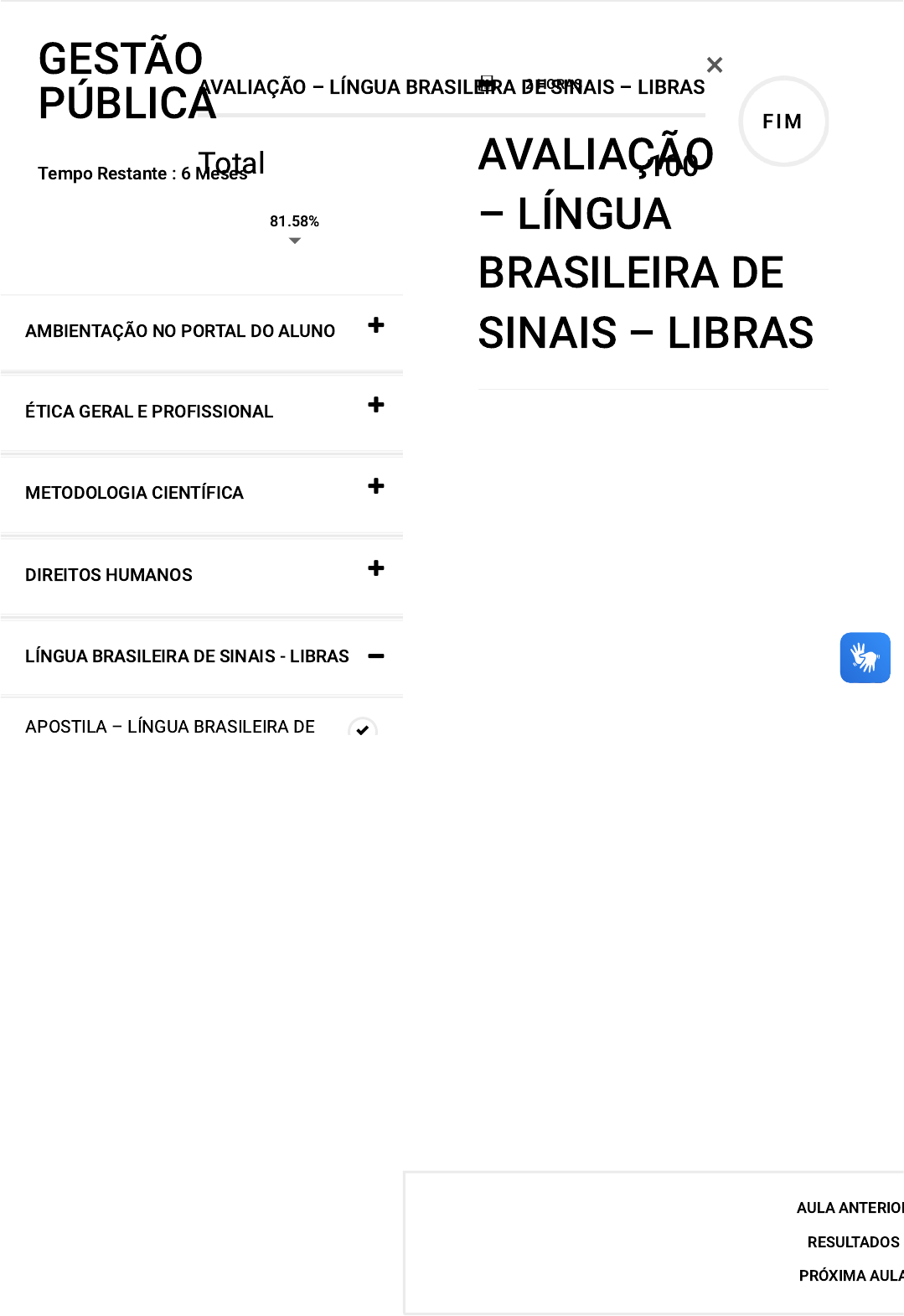
Task: Expand Ambientação no Portal do Aluno section
Action: point(376,326)
